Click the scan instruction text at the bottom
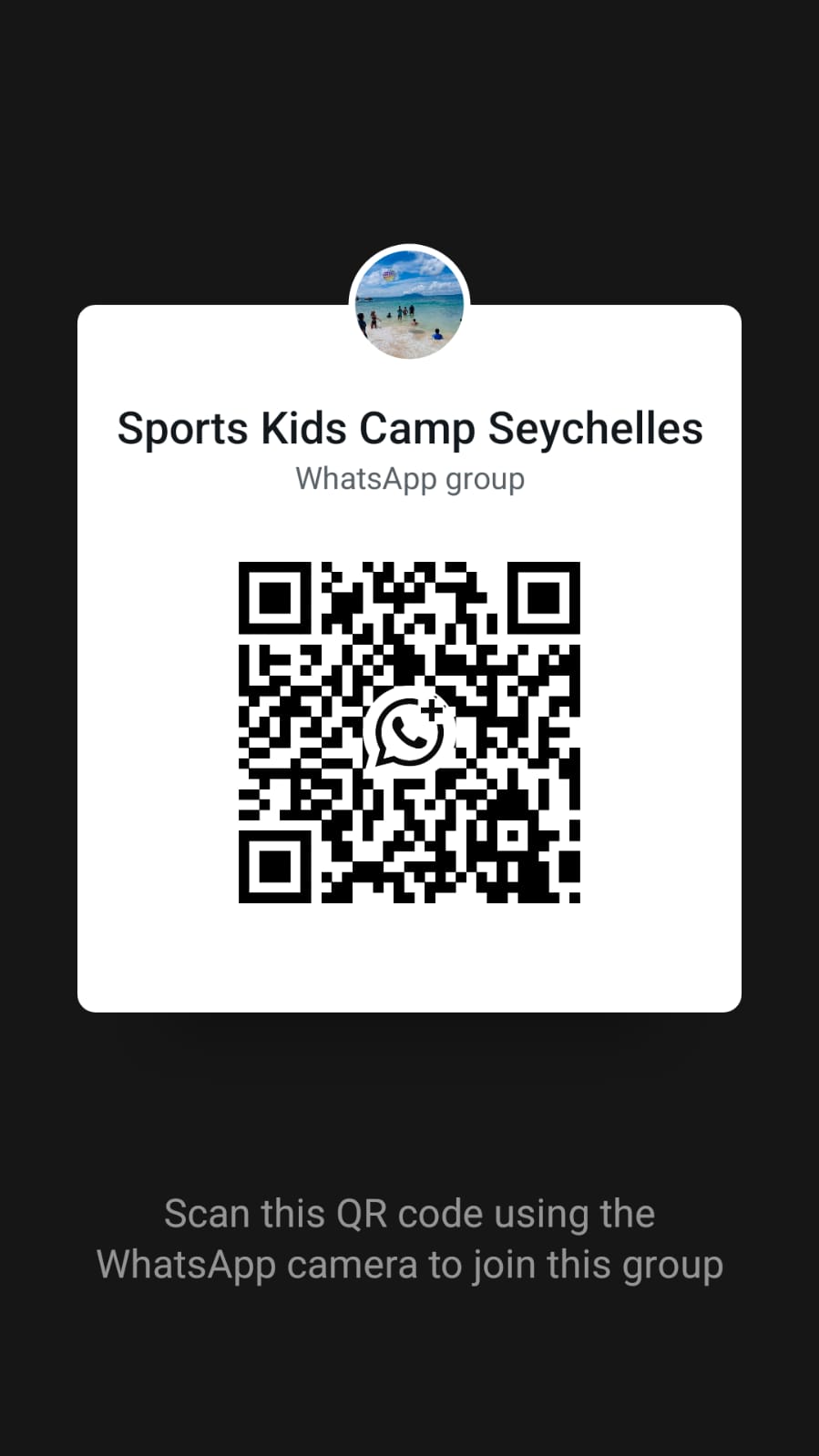This screenshot has width=819, height=1456. pos(408,1238)
